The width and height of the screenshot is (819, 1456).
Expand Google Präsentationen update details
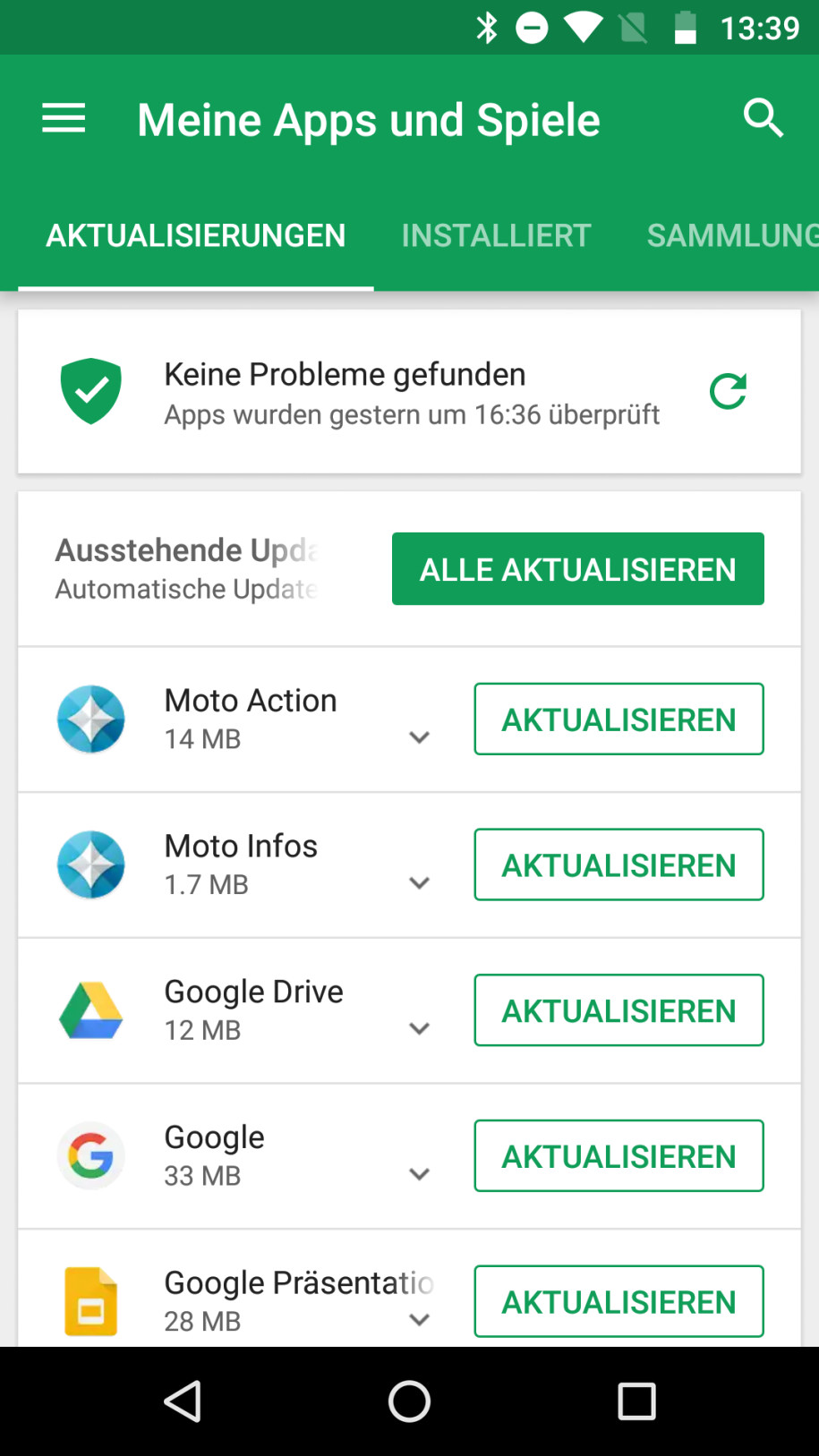[x=419, y=1320]
